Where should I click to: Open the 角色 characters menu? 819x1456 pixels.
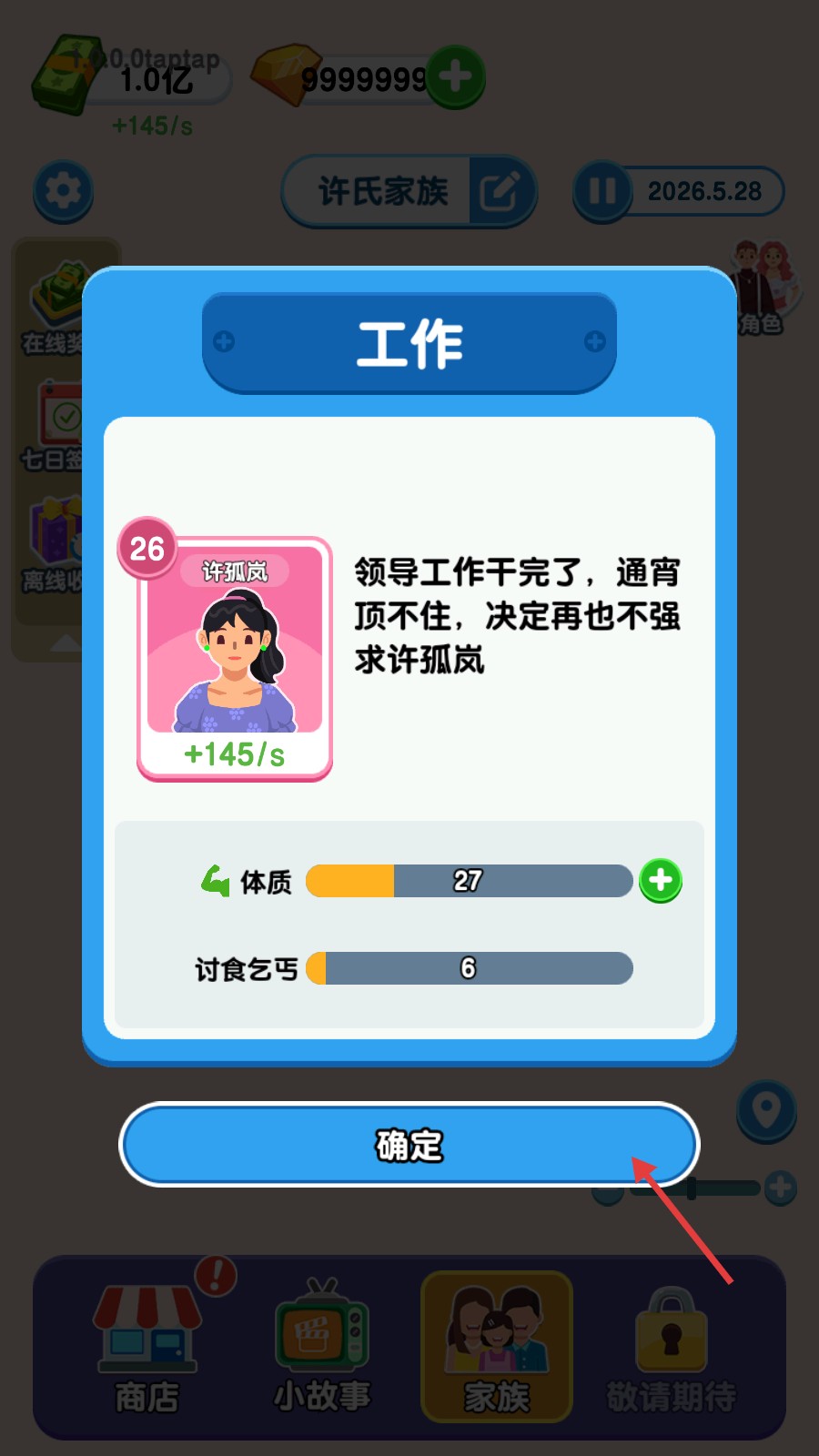[763, 287]
